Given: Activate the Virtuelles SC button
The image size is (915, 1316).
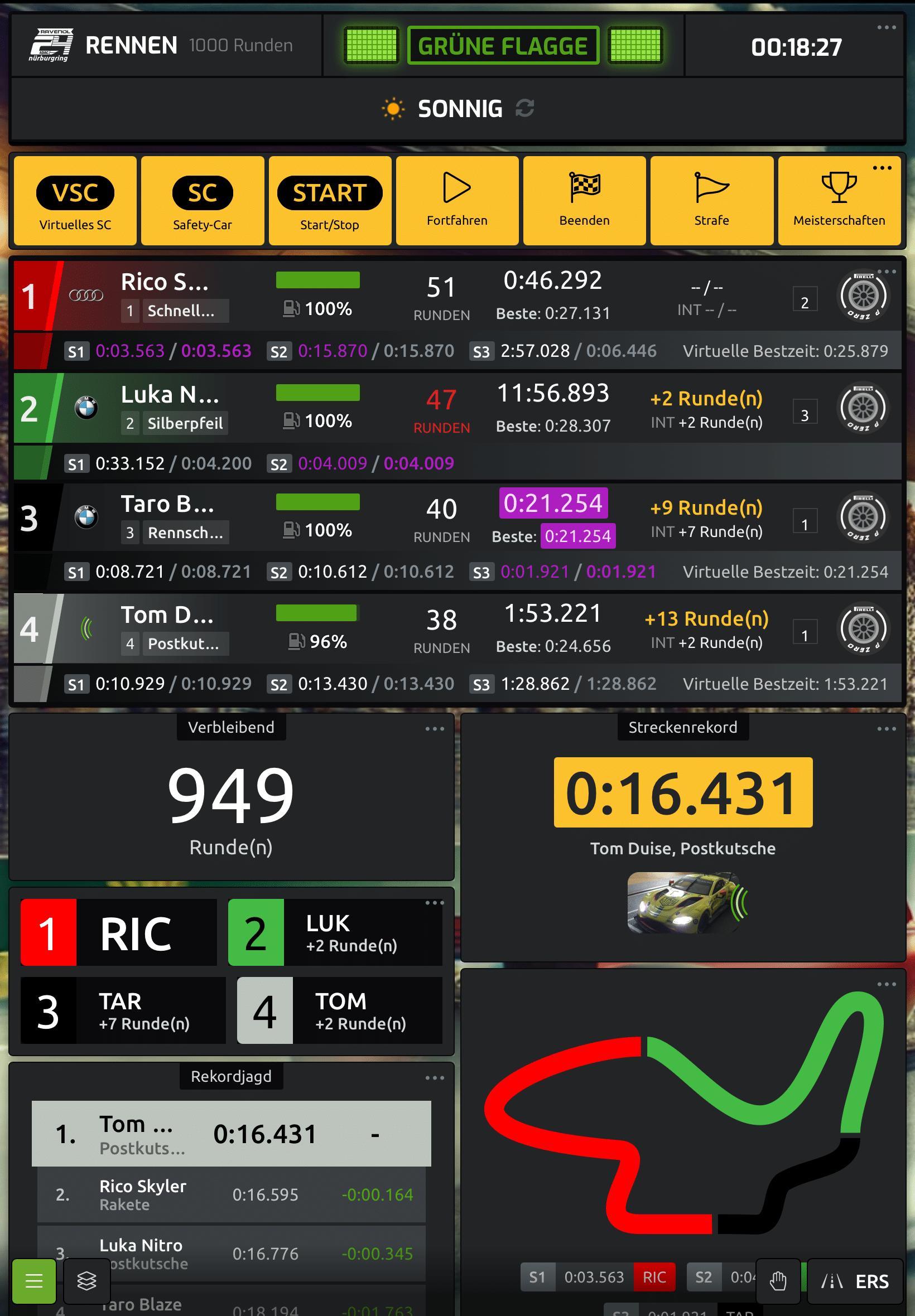Looking at the screenshot, I should (x=75, y=201).
